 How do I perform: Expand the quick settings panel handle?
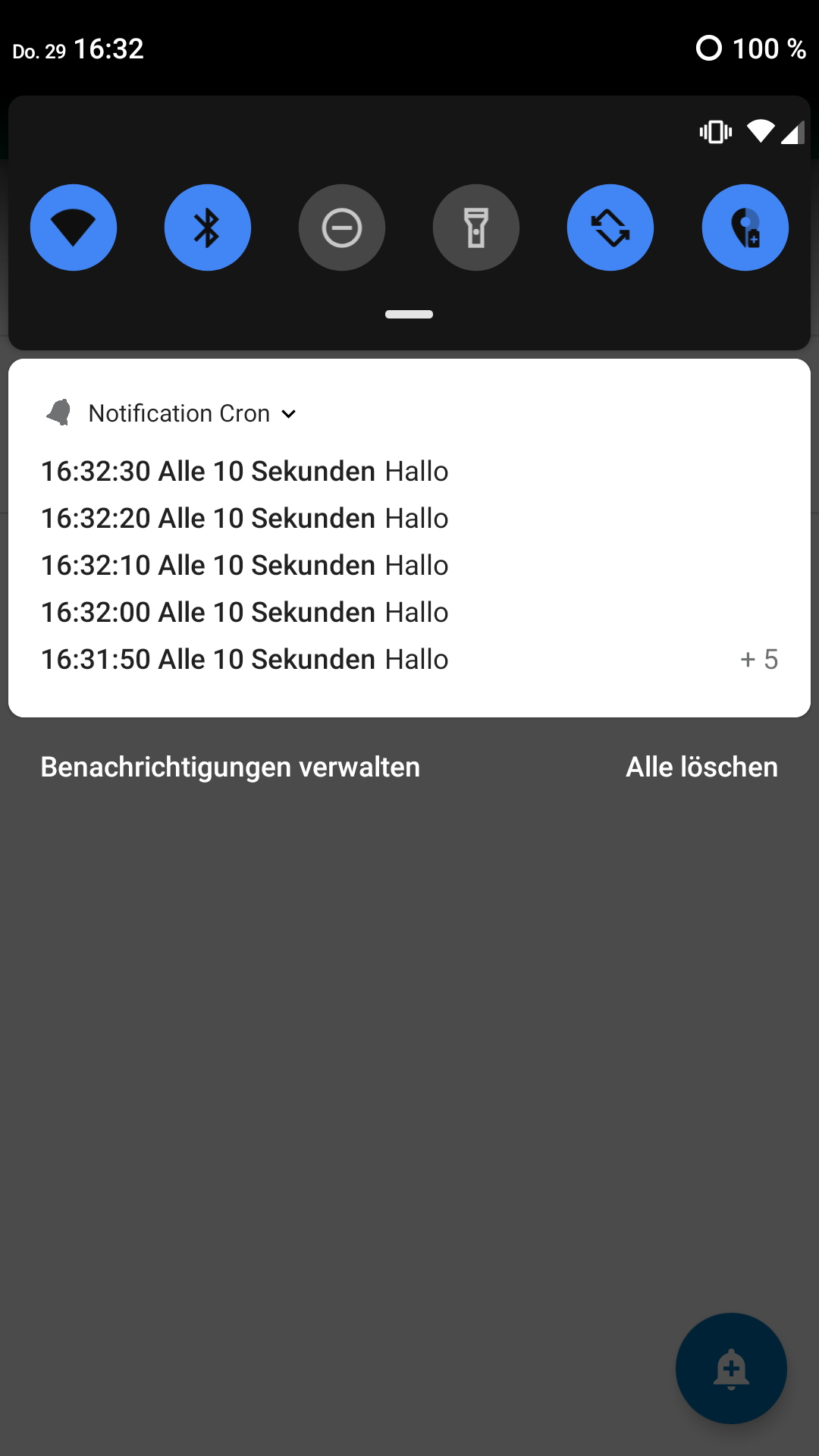pos(409,315)
